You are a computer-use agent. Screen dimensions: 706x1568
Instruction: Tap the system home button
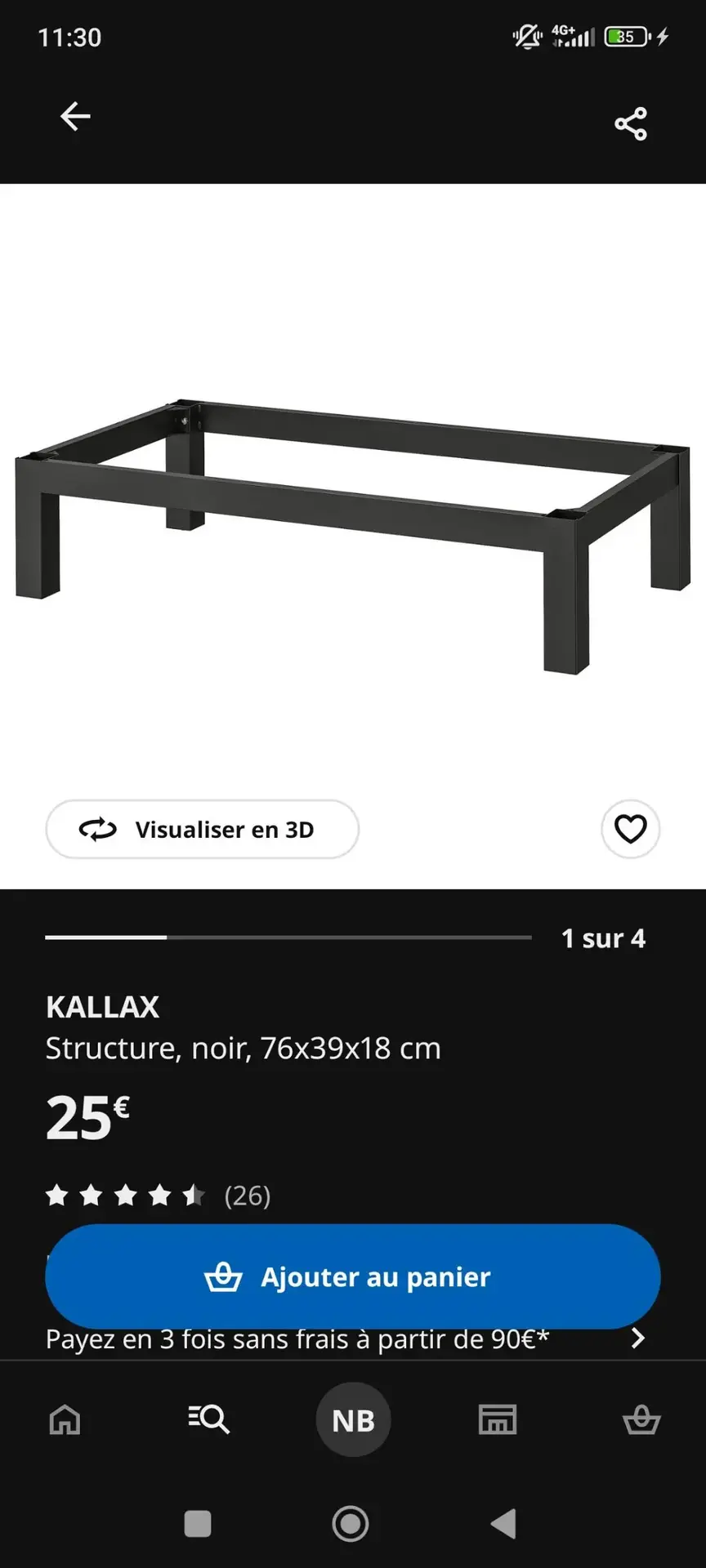click(351, 1524)
